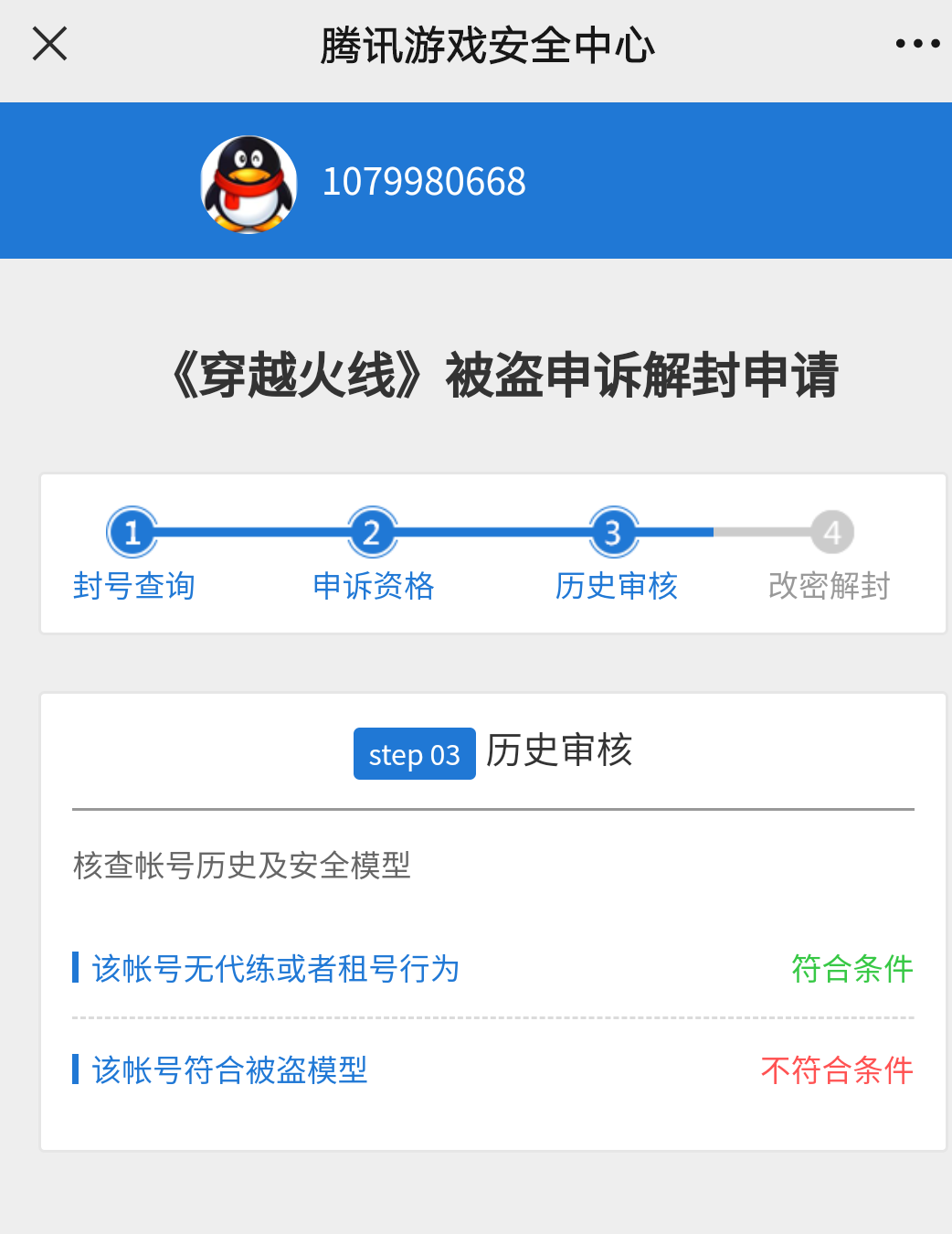Expand details under 核查帐号历史及安全模型

[241, 867]
